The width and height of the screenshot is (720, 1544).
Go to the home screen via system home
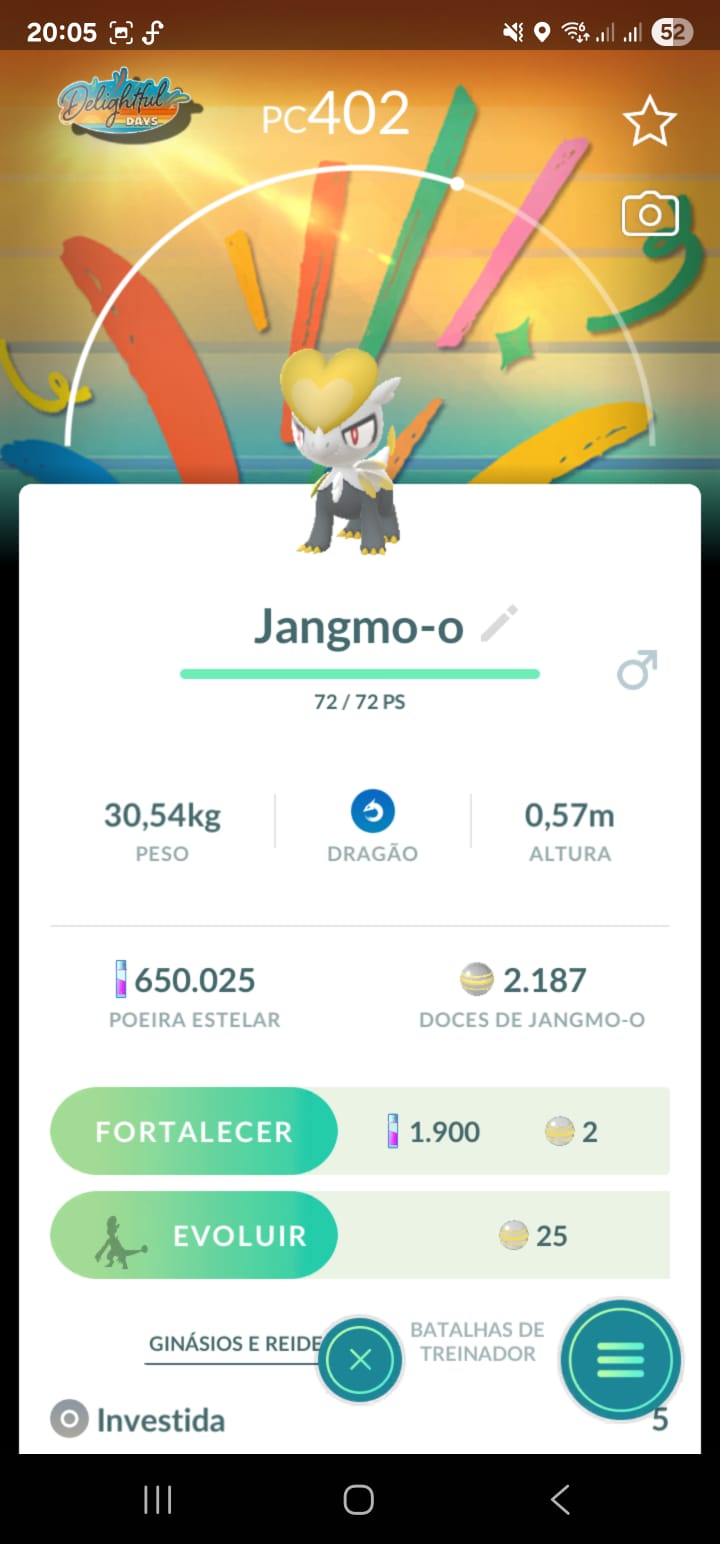(x=359, y=1499)
